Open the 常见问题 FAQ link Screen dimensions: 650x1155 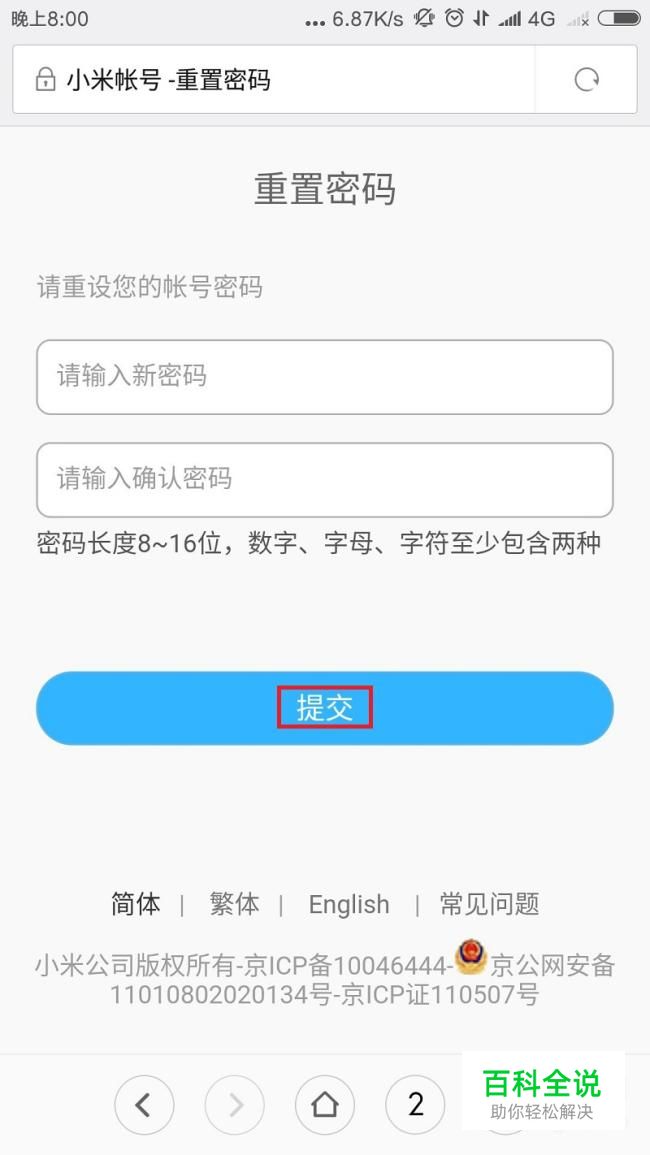[x=489, y=904]
